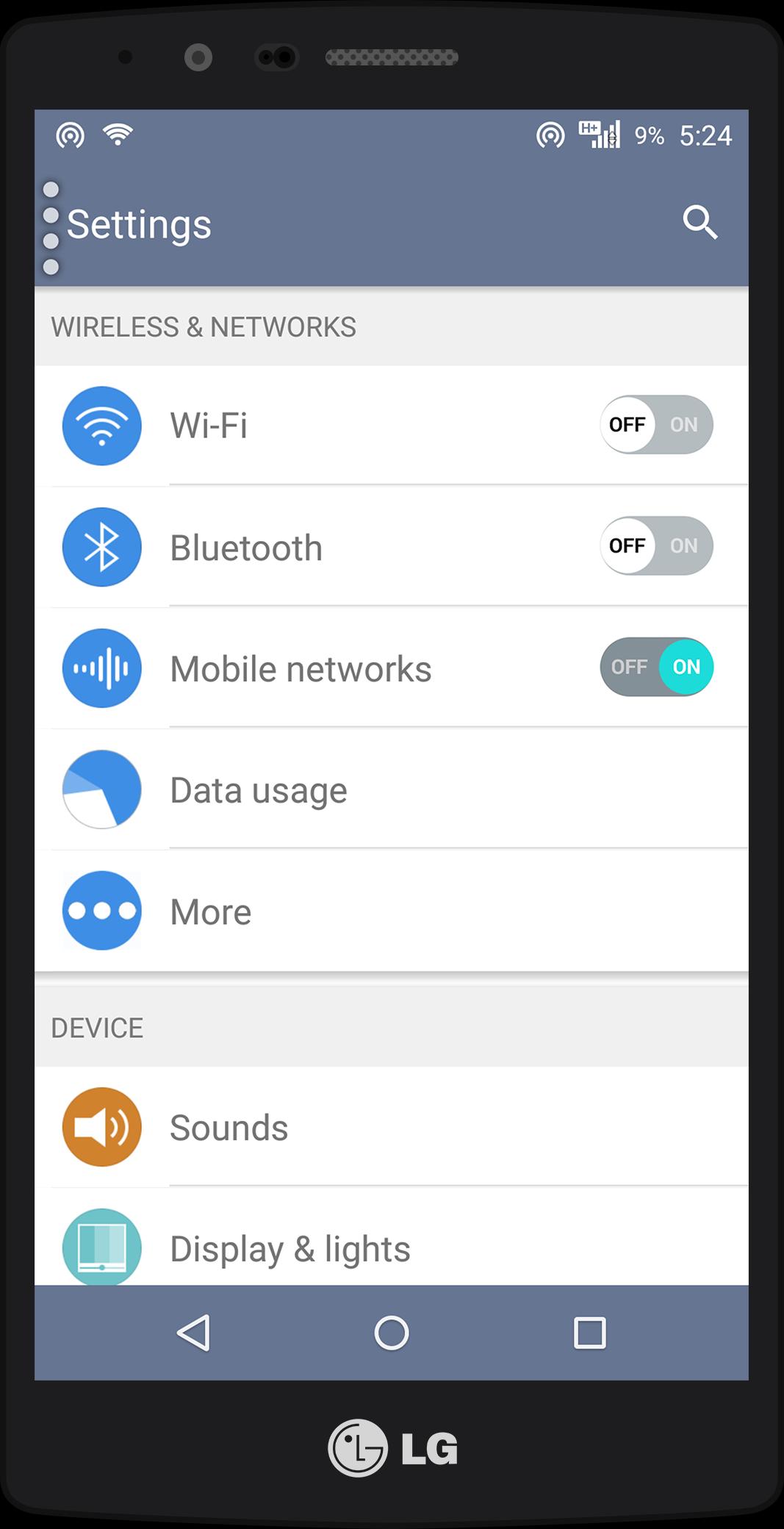The height and width of the screenshot is (1529, 784).
Task: Open the Wi-Fi settings icon
Action: tap(101, 426)
